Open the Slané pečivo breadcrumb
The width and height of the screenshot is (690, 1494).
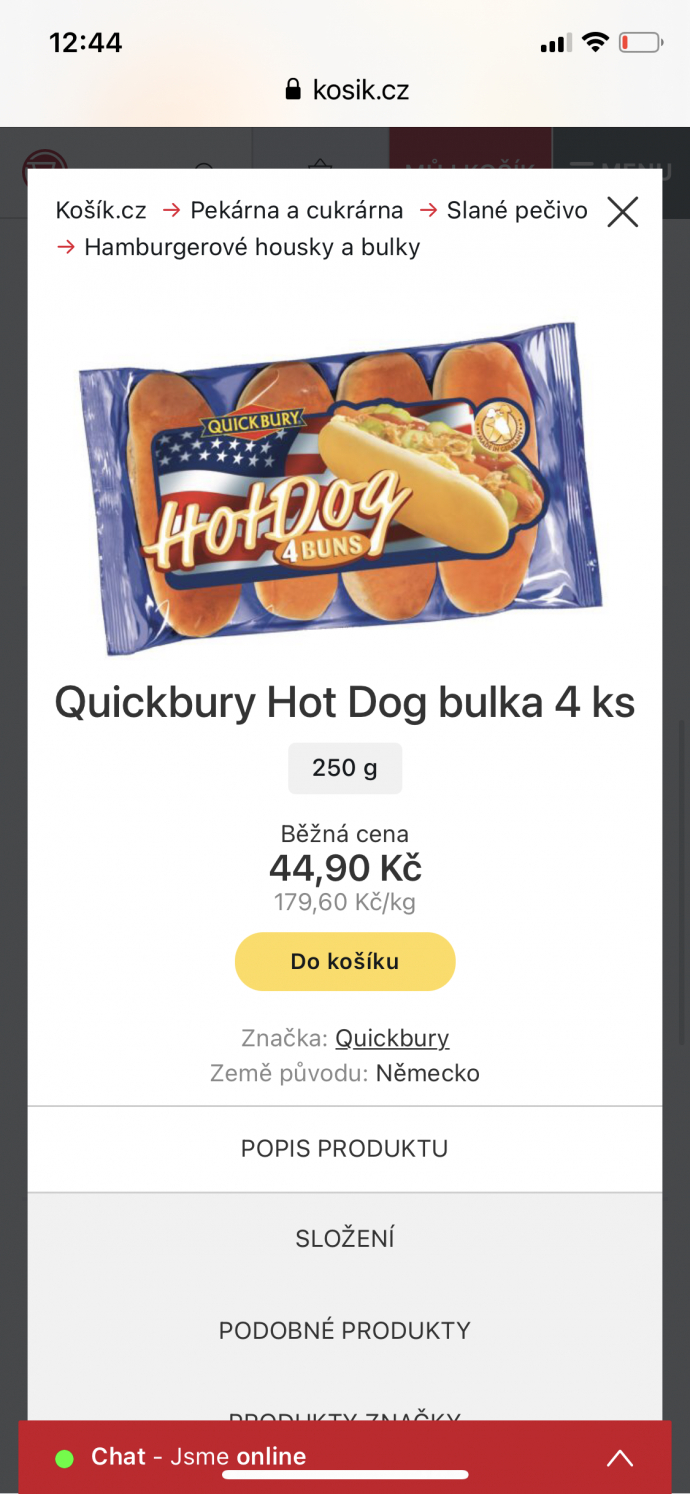pyautogui.click(x=516, y=211)
